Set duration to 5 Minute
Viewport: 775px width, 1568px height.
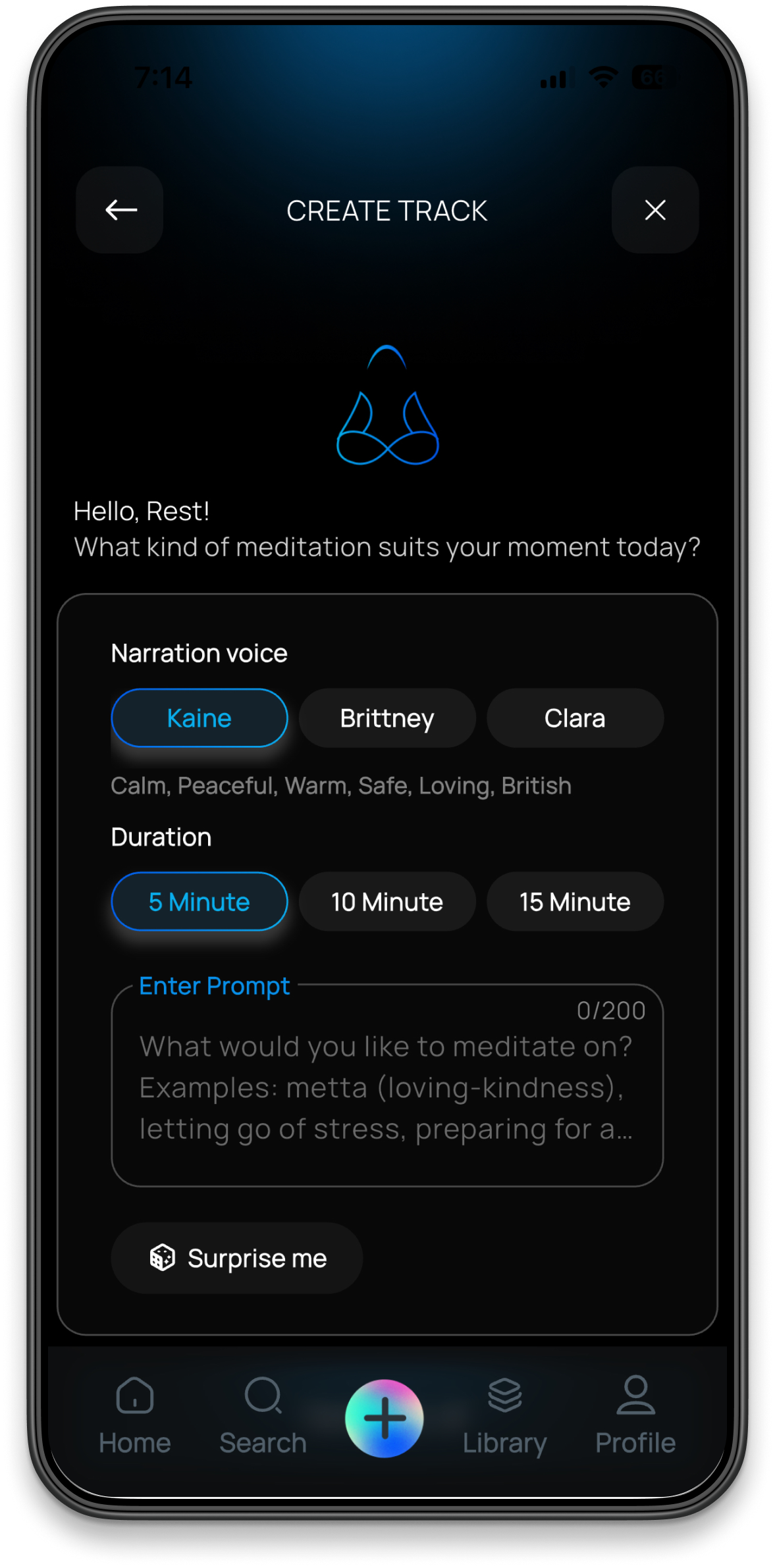200,902
